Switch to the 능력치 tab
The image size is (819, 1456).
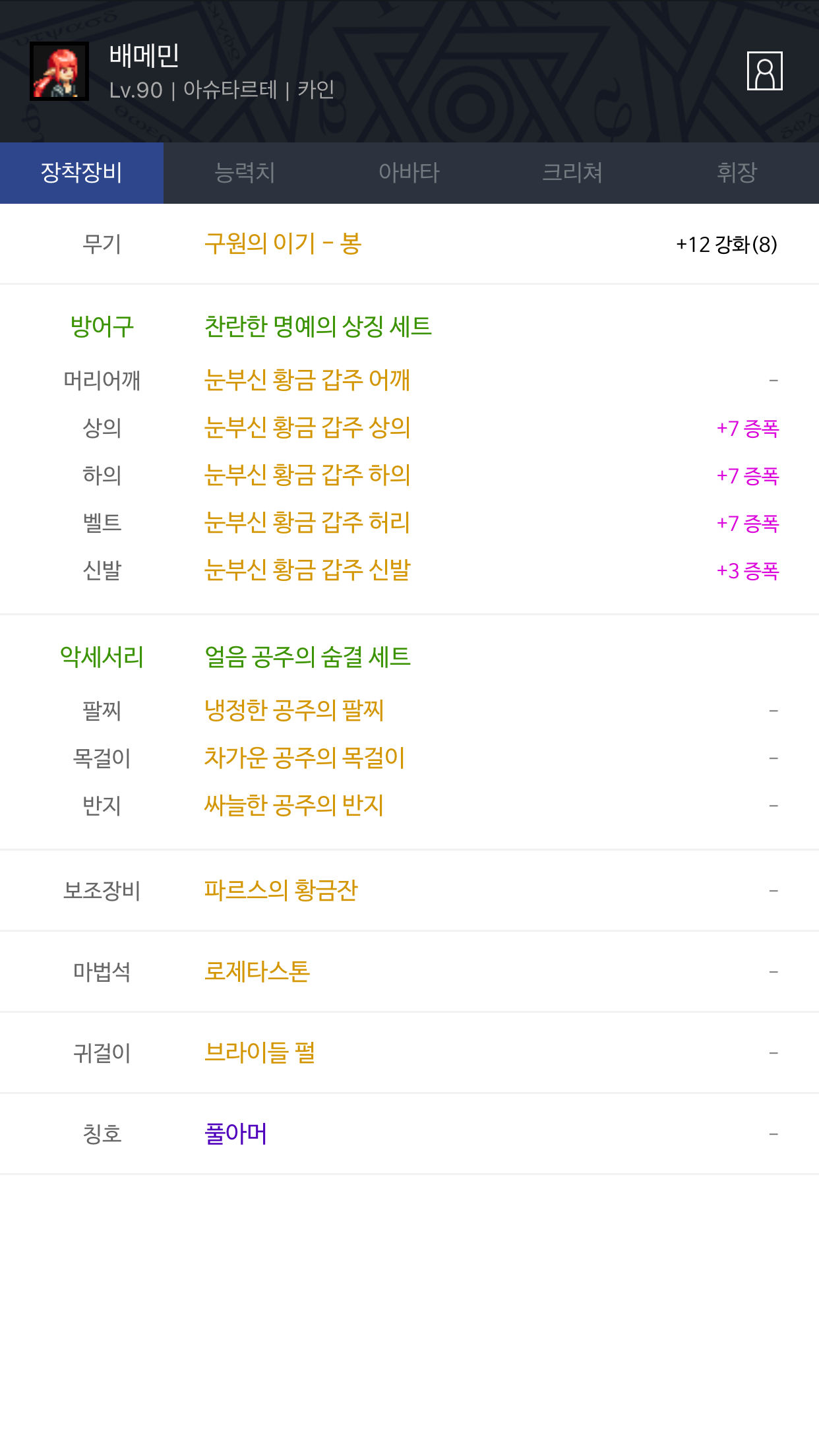pyautogui.click(x=245, y=173)
